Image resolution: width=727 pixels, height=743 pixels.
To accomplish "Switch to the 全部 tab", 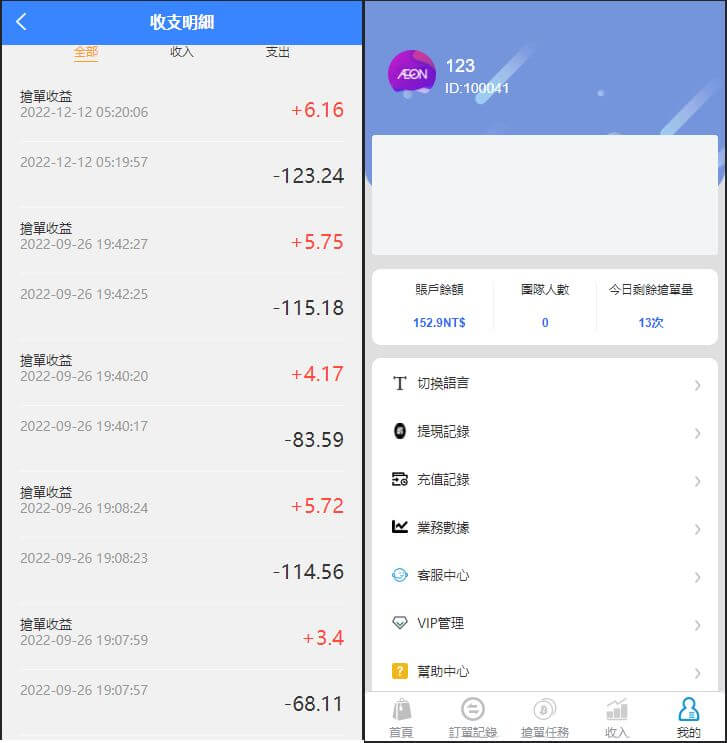I will click(x=86, y=52).
